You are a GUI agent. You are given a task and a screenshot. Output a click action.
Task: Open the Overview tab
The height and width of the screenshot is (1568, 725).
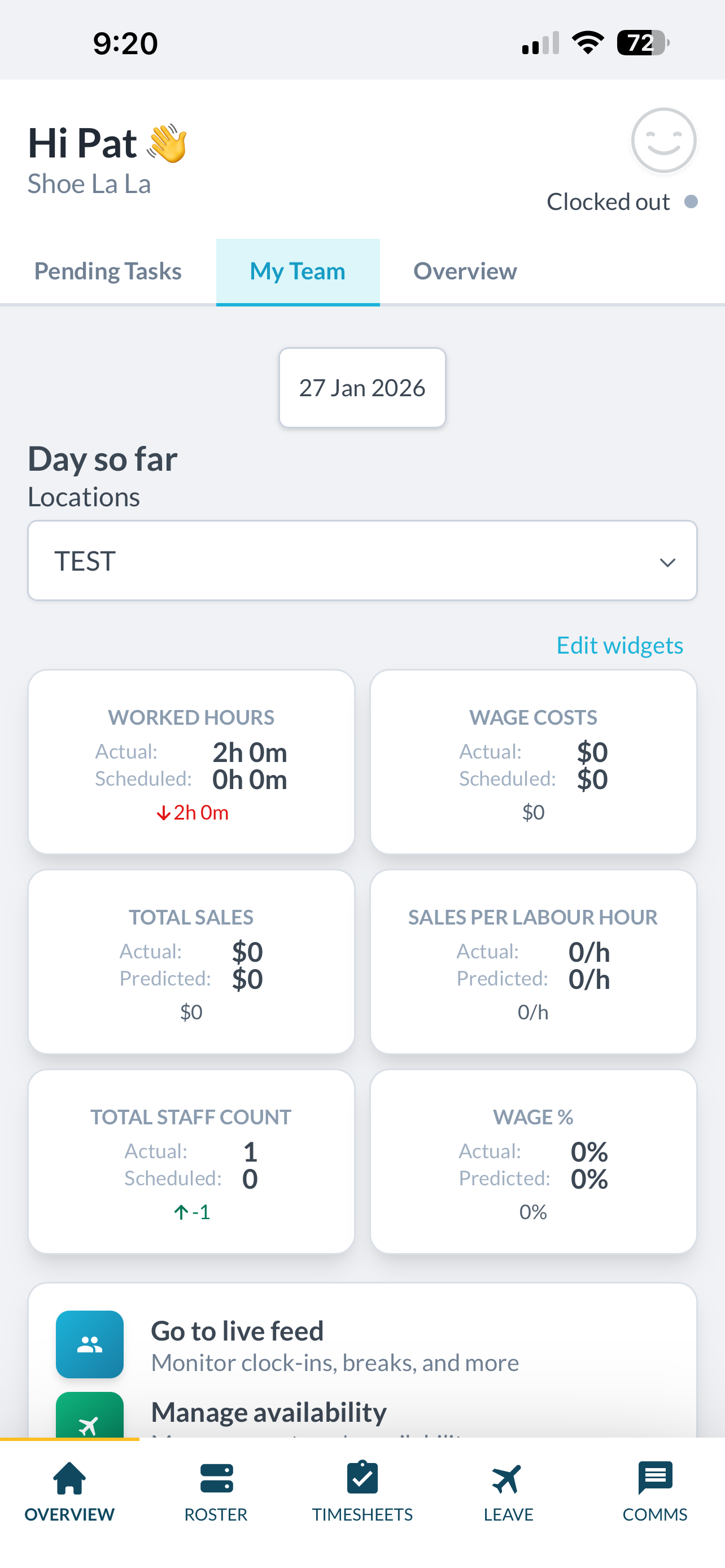[465, 271]
